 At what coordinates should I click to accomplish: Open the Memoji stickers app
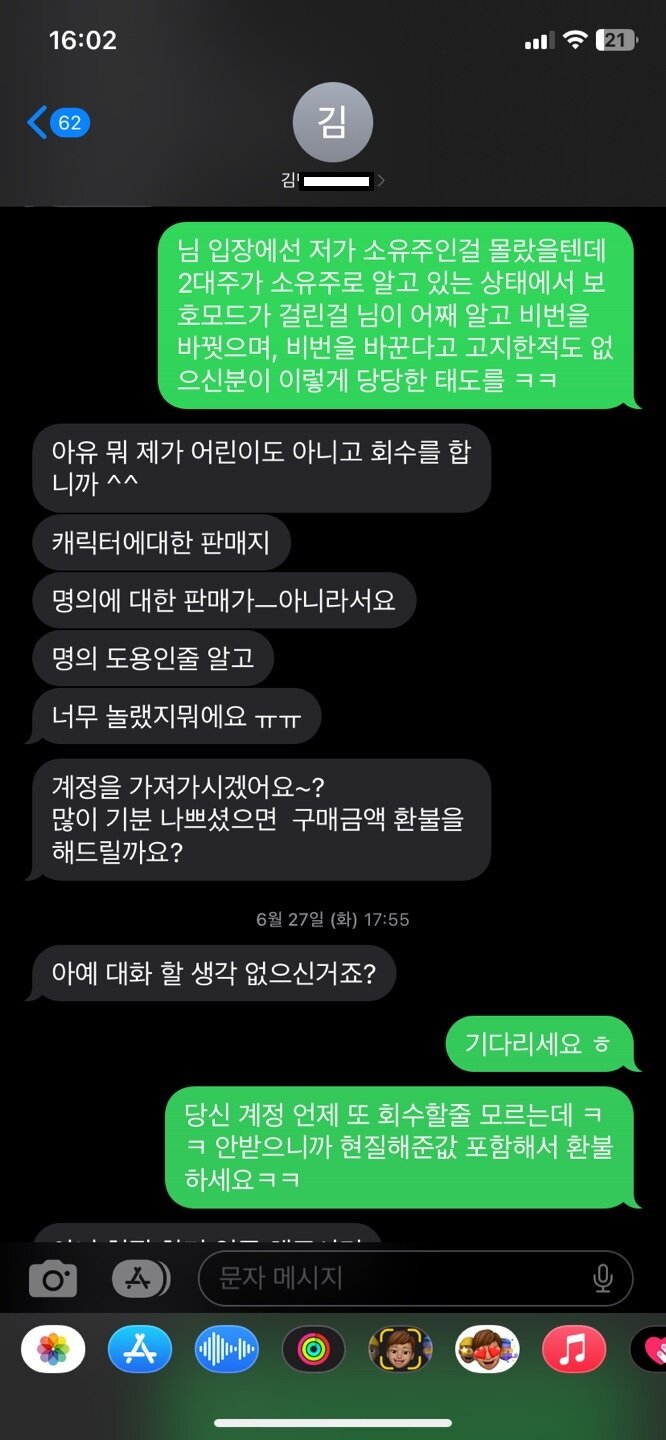(x=487, y=1350)
